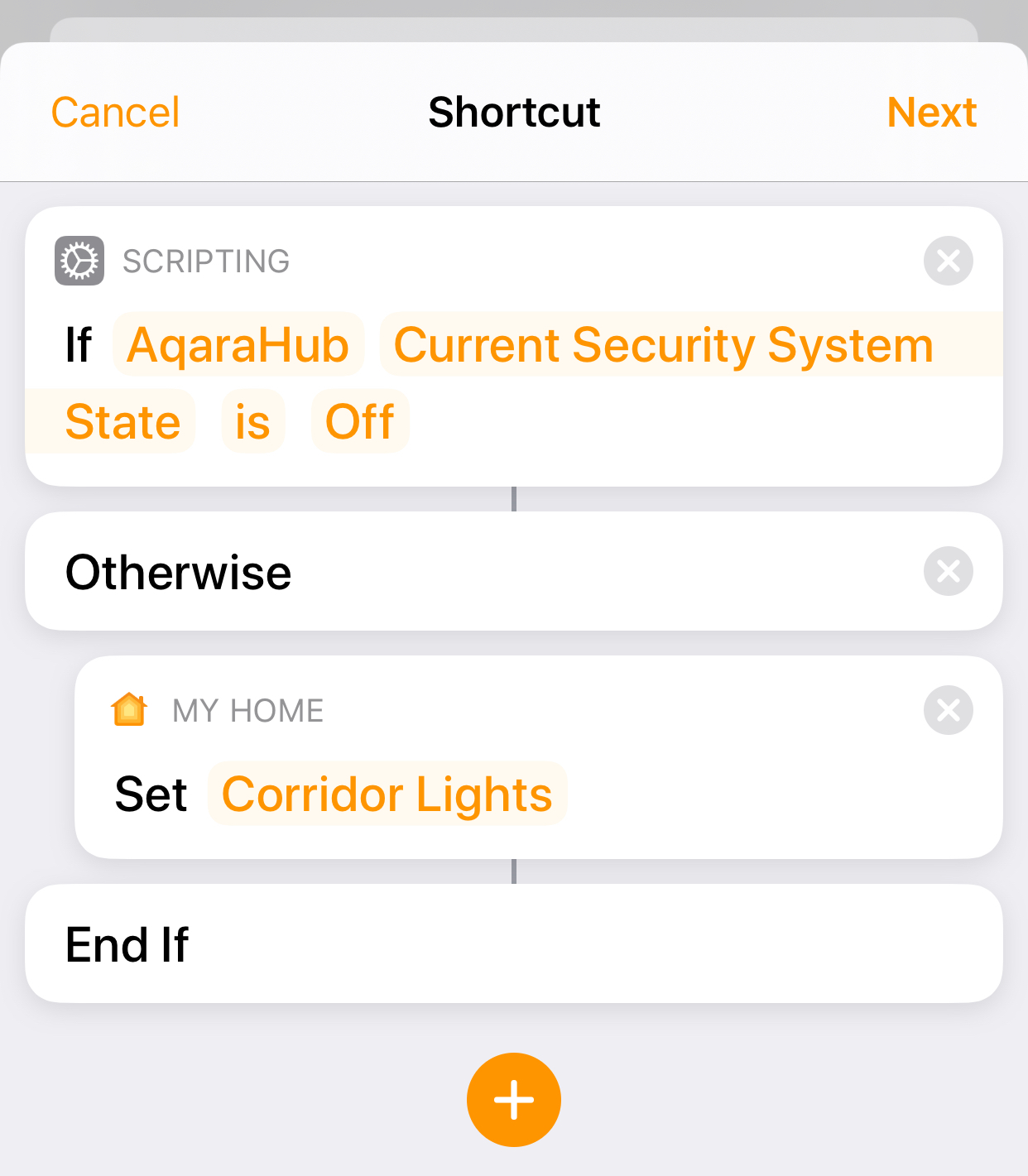1028x1176 pixels.
Task: Remove the If Scripting action
Action: 948,261
